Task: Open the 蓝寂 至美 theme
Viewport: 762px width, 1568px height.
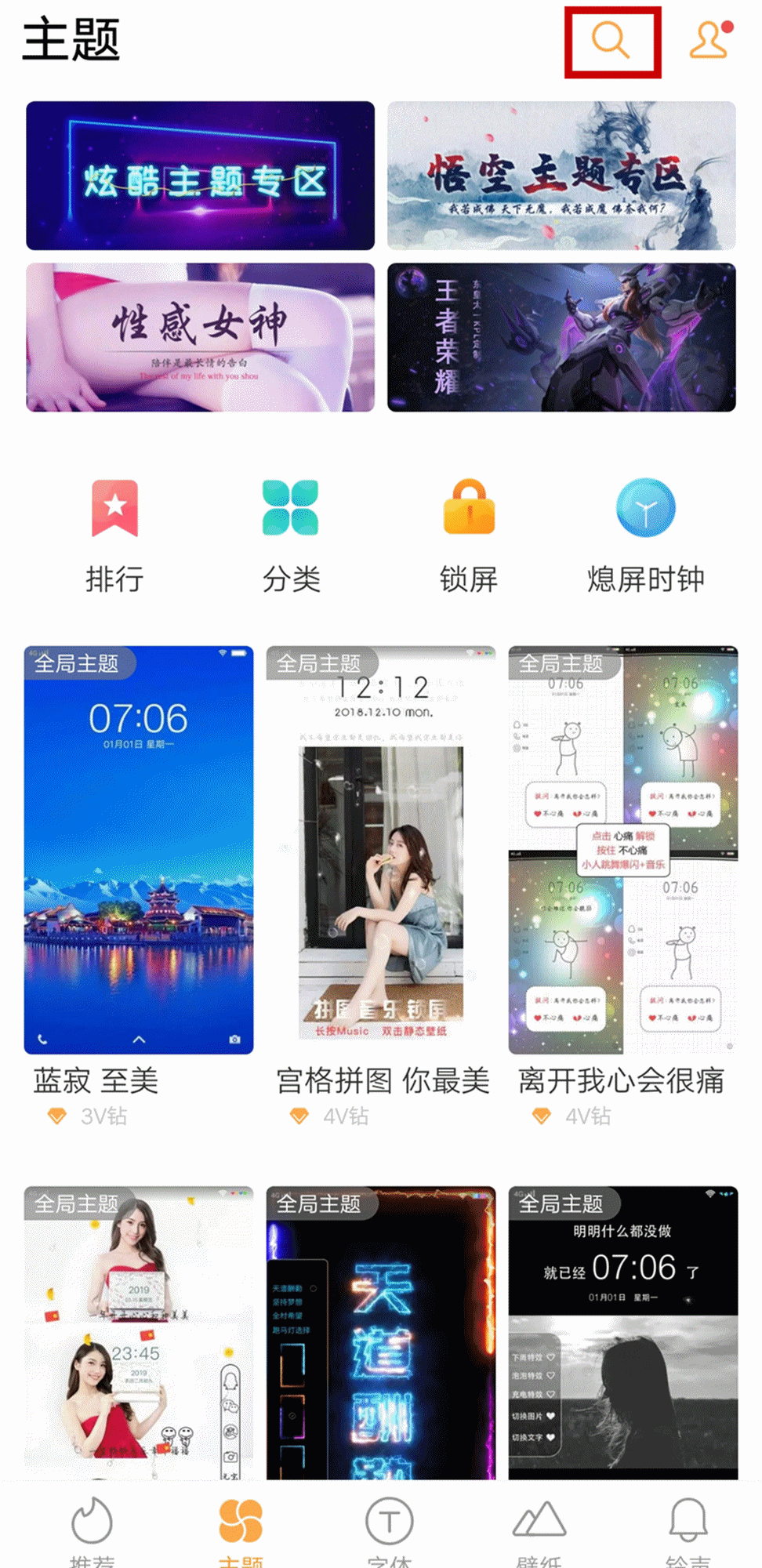Action: click(x=139, y=850)
